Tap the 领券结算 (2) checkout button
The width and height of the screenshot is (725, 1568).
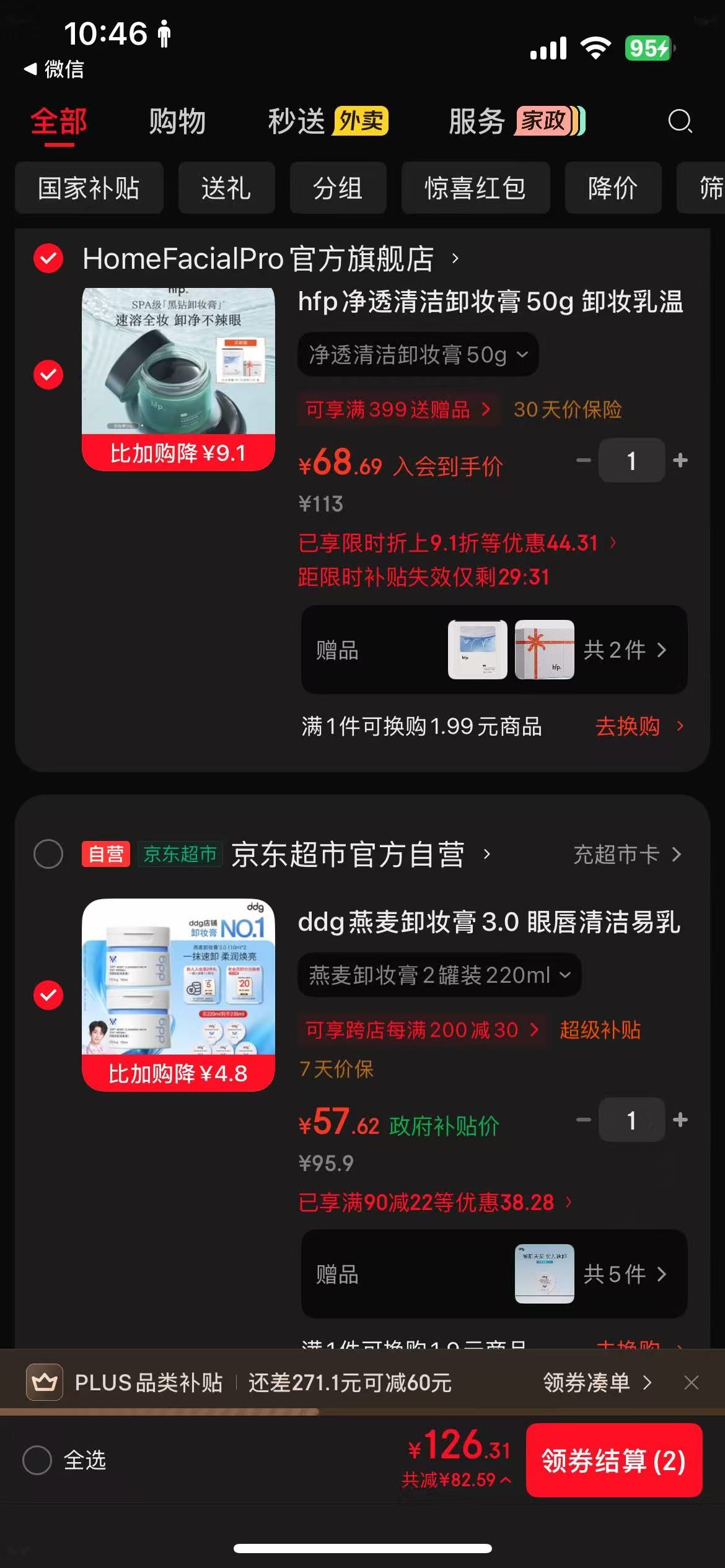pos(614,1460)
